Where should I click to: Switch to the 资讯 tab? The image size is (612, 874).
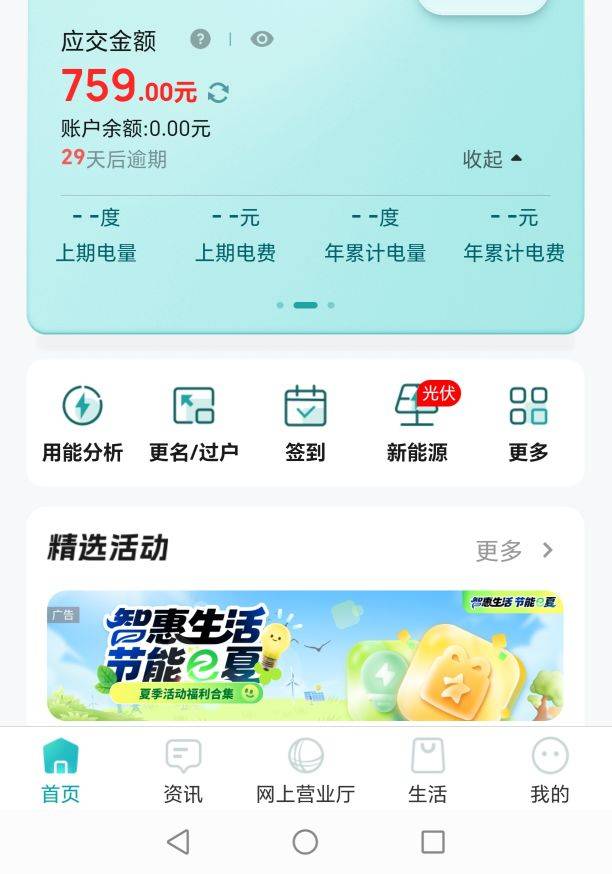tap(183, 770)
